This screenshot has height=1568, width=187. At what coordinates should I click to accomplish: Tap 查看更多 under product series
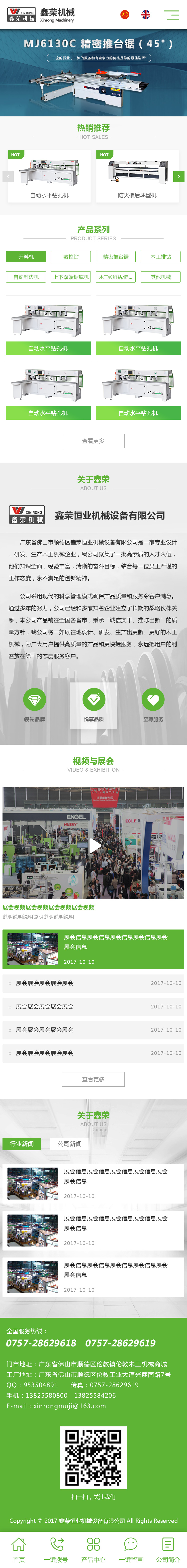[93, 441]
